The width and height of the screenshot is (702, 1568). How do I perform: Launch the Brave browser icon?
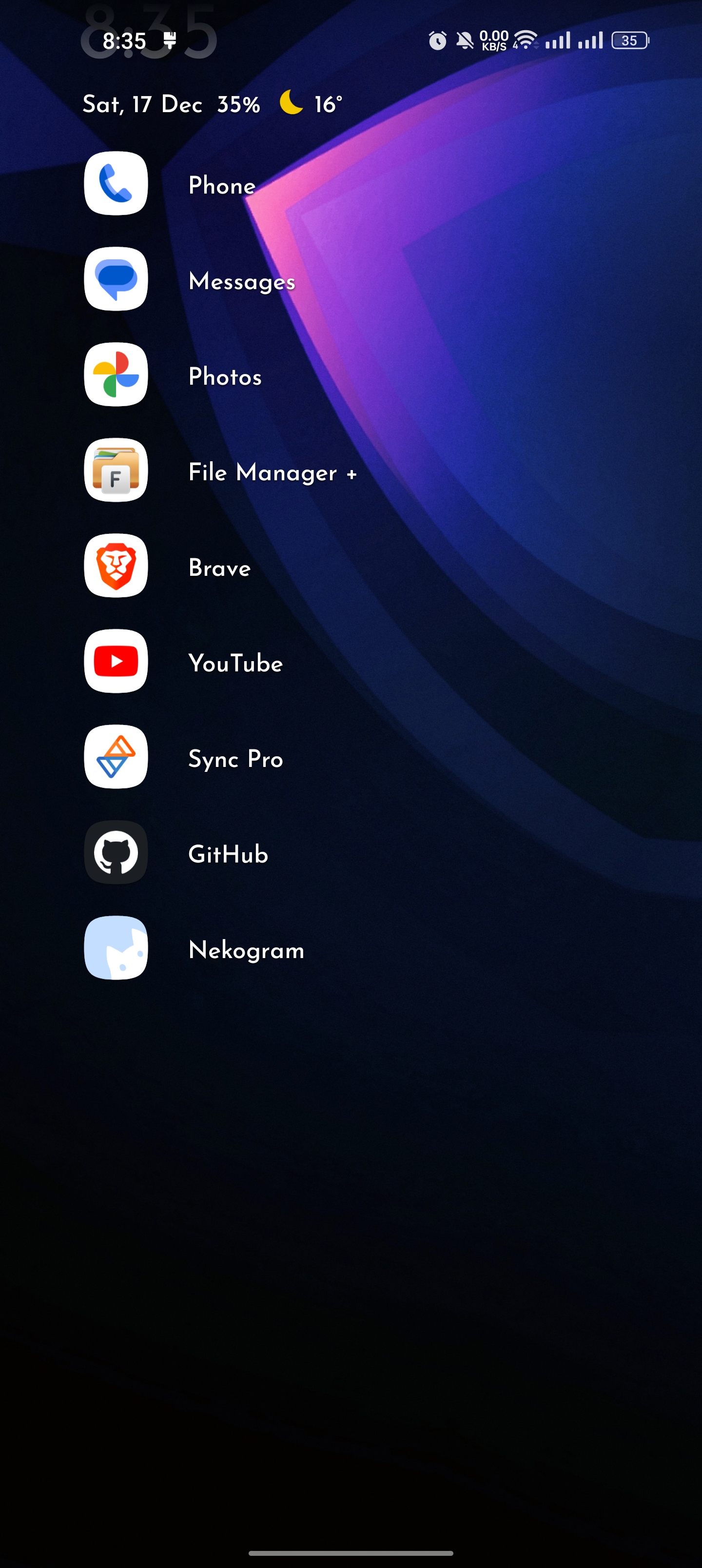click(x=115, y=566)
